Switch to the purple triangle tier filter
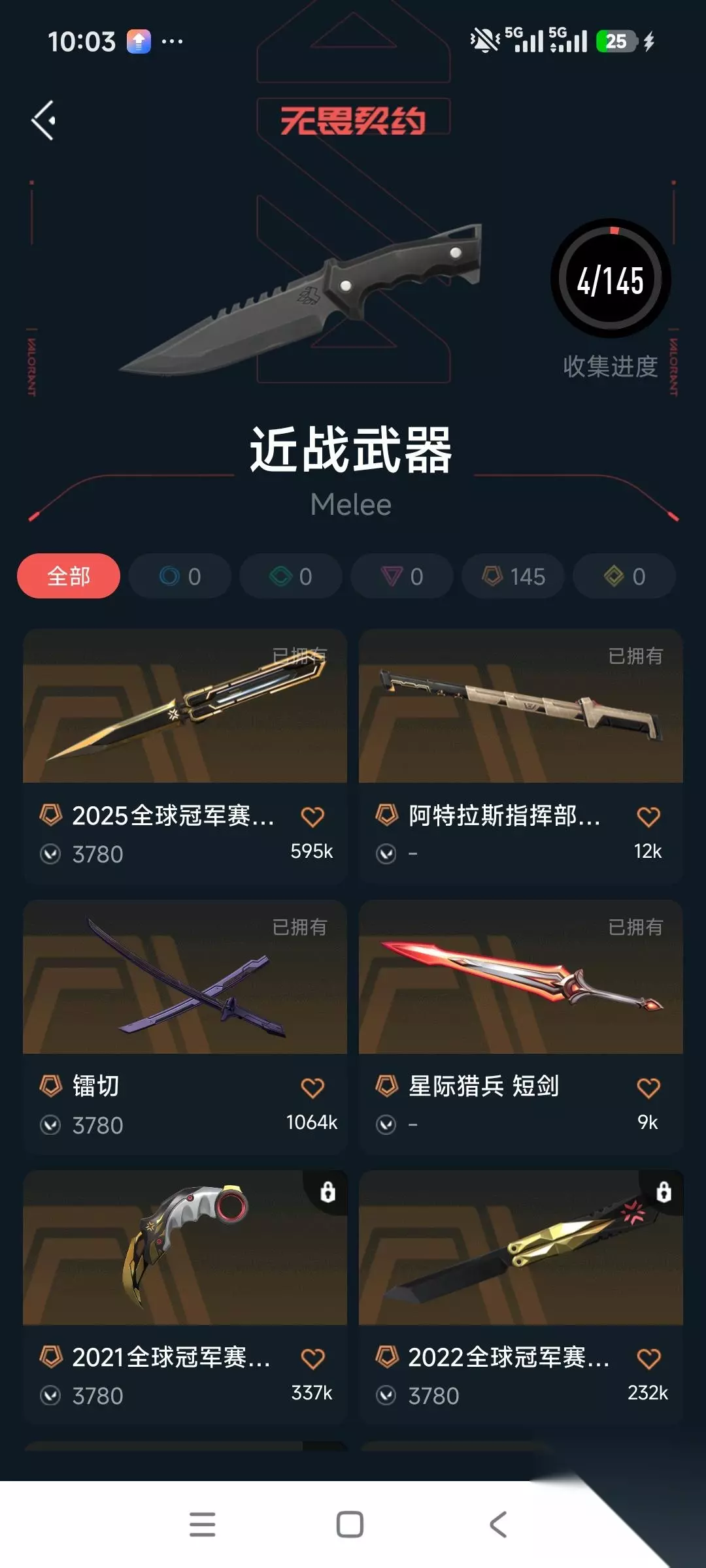The width and height of the screenshot is (706, 1568). click(402, 576)
